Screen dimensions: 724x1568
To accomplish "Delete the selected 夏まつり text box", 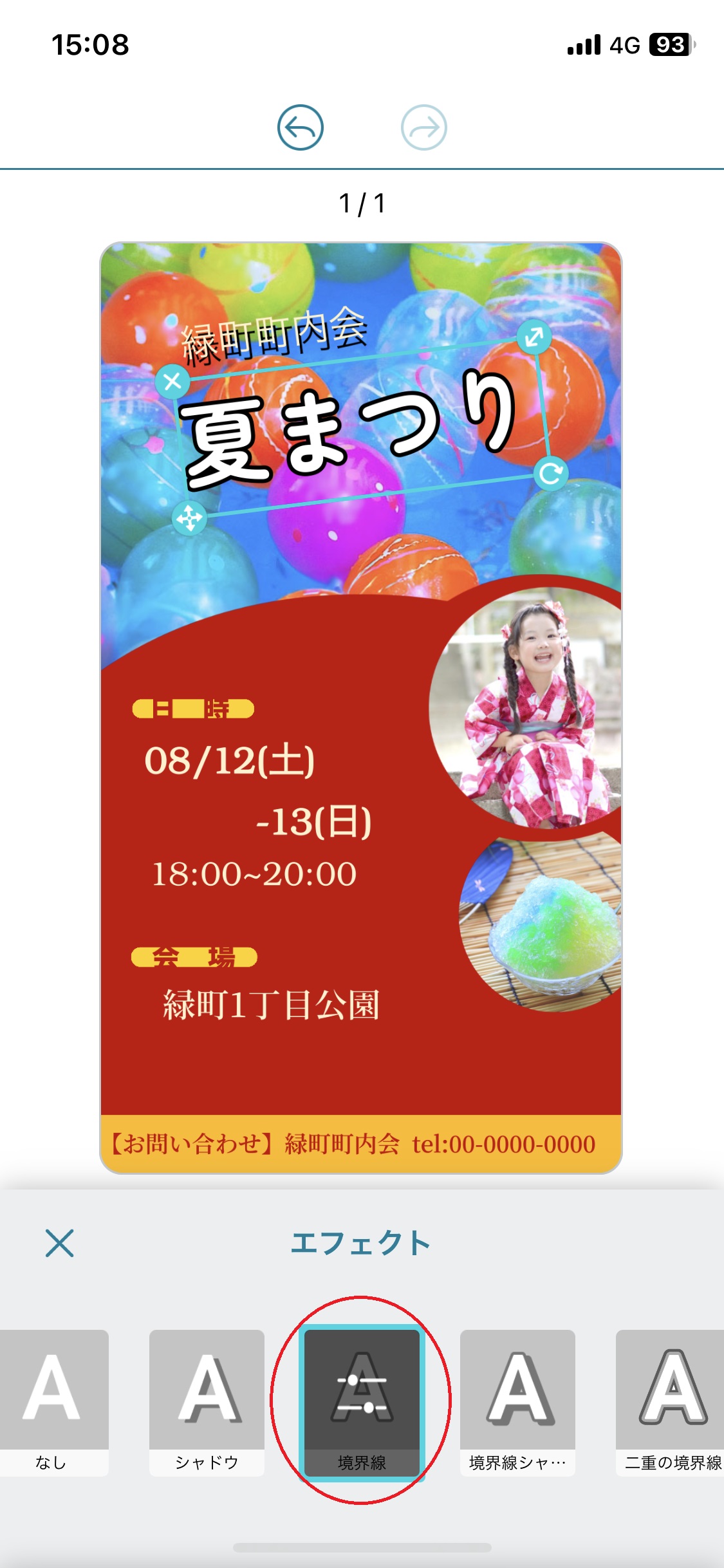I will [x=172, y=382].
